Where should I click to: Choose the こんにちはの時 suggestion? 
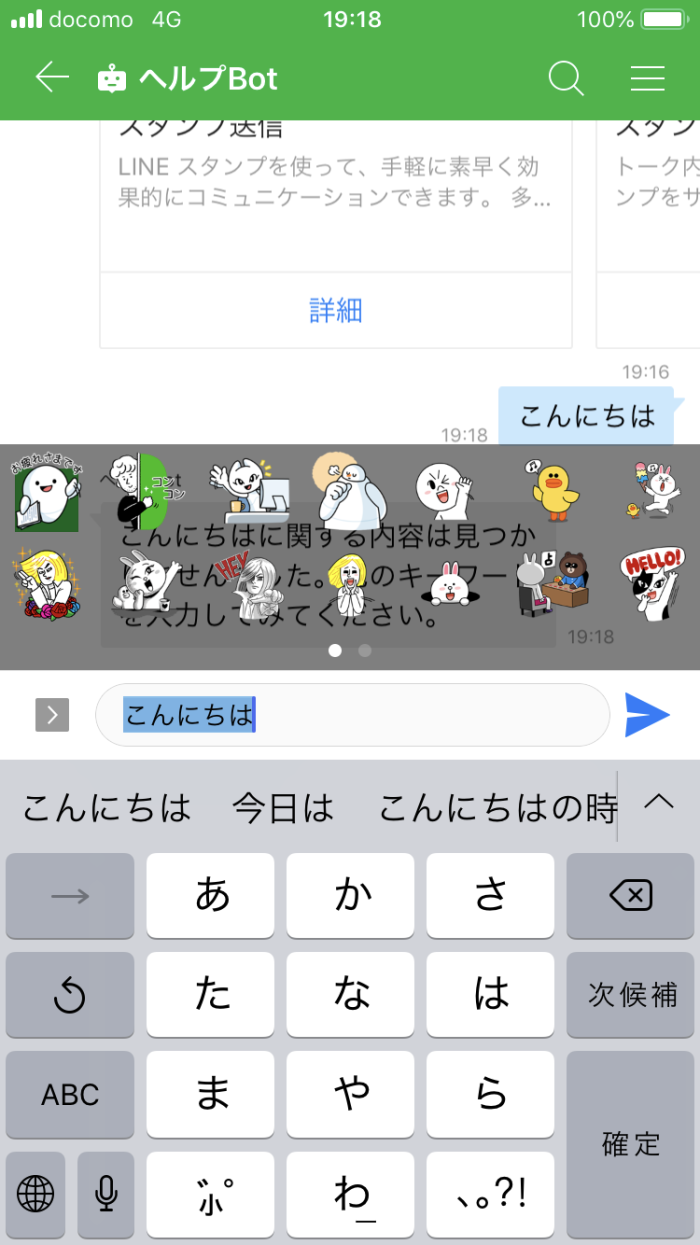pos(496,808)
